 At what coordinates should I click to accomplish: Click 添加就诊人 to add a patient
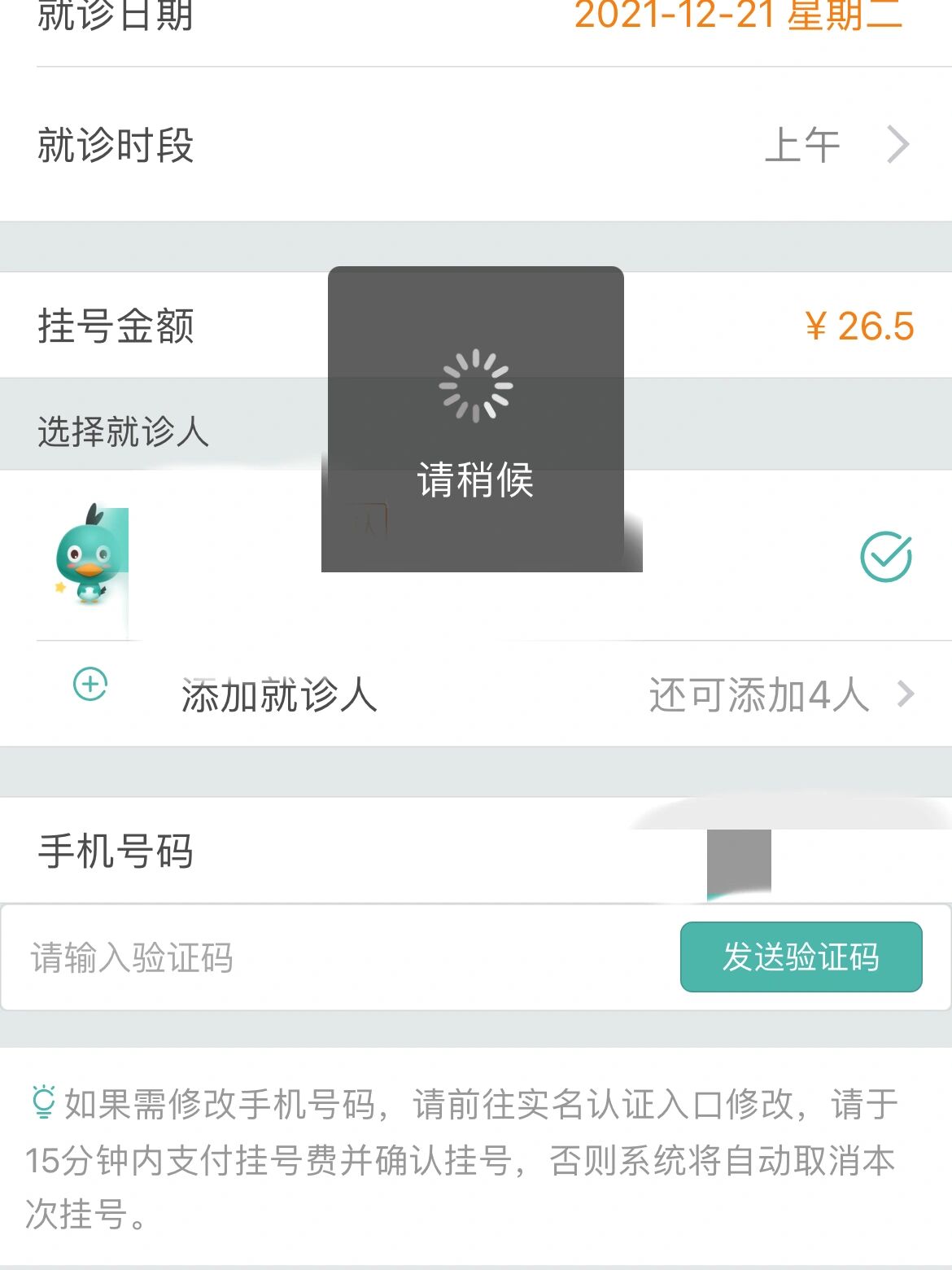point(280,696)
